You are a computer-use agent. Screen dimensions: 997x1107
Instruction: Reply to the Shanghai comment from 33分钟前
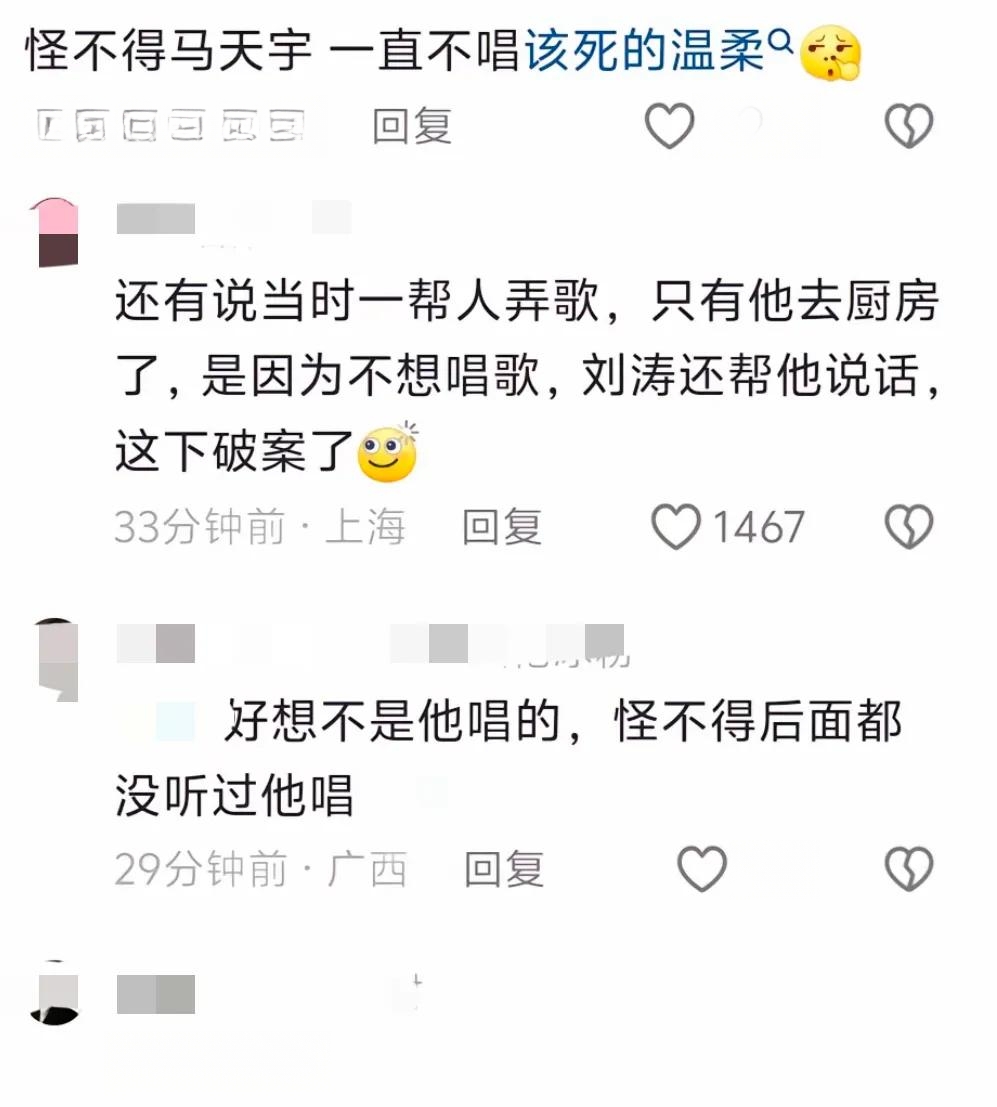click(x=501, y=527)
